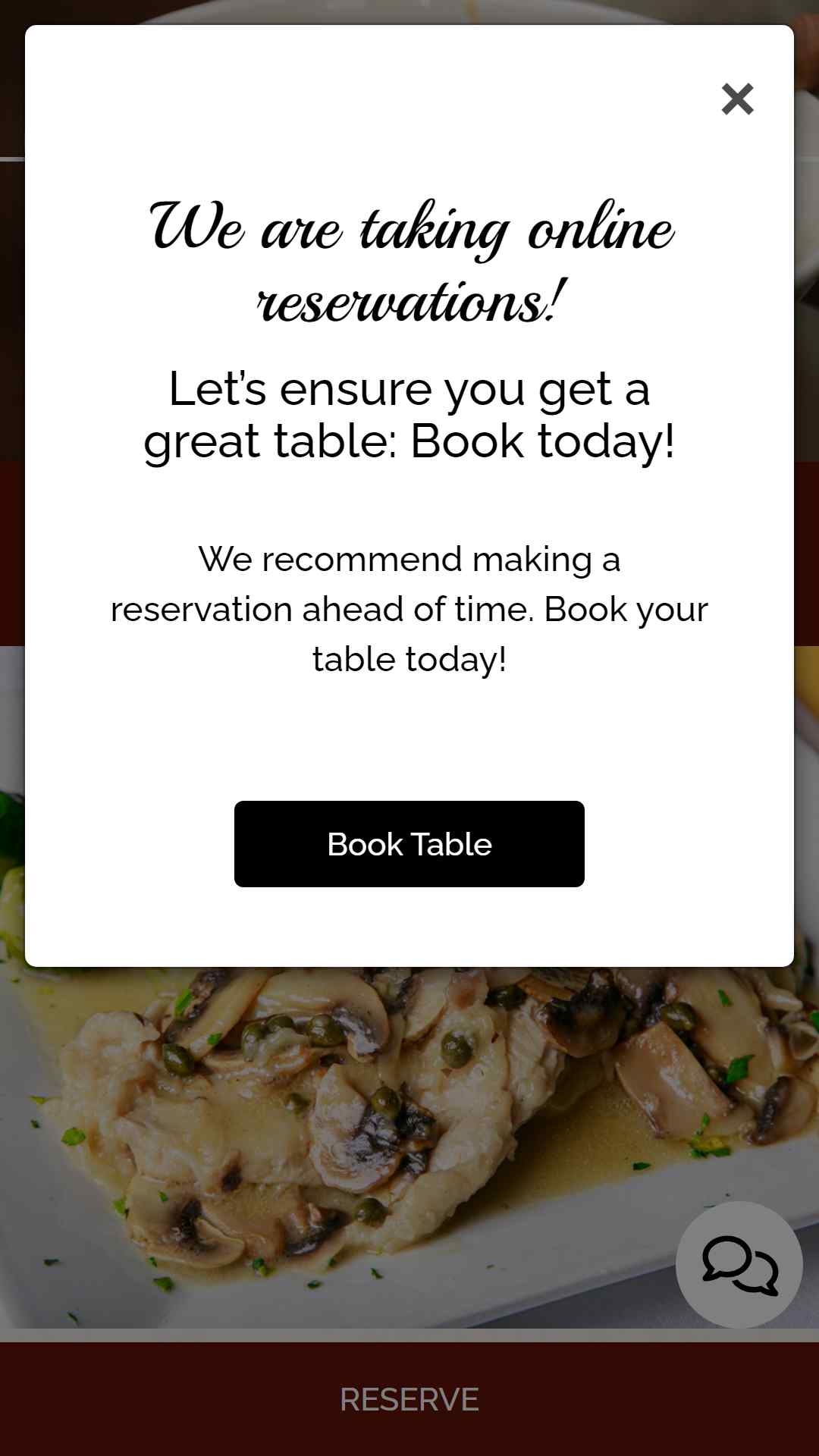This screenshot has width=819, height=1456.
Task: Tap the Book Table button
Action: 409,844
